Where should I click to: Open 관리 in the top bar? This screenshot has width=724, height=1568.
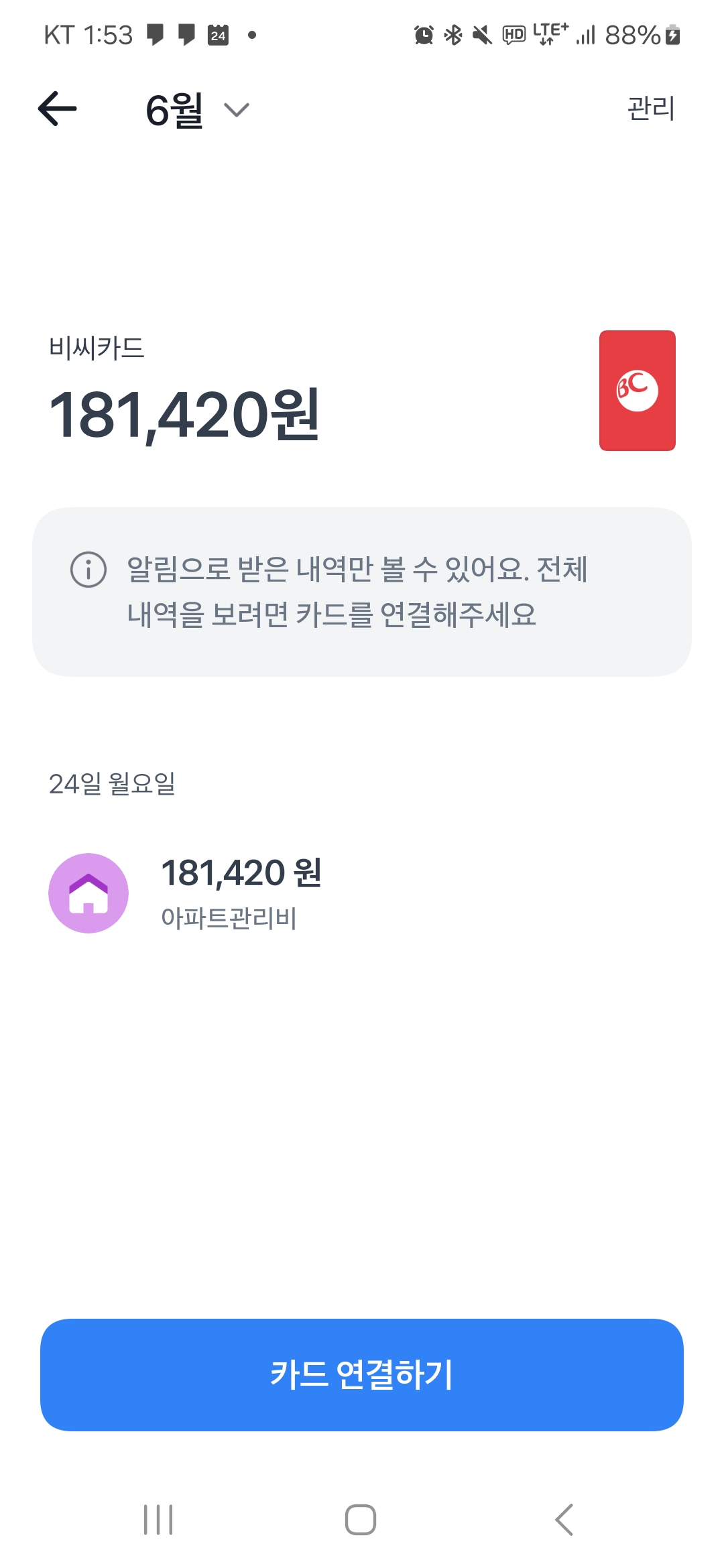(650, 109)
